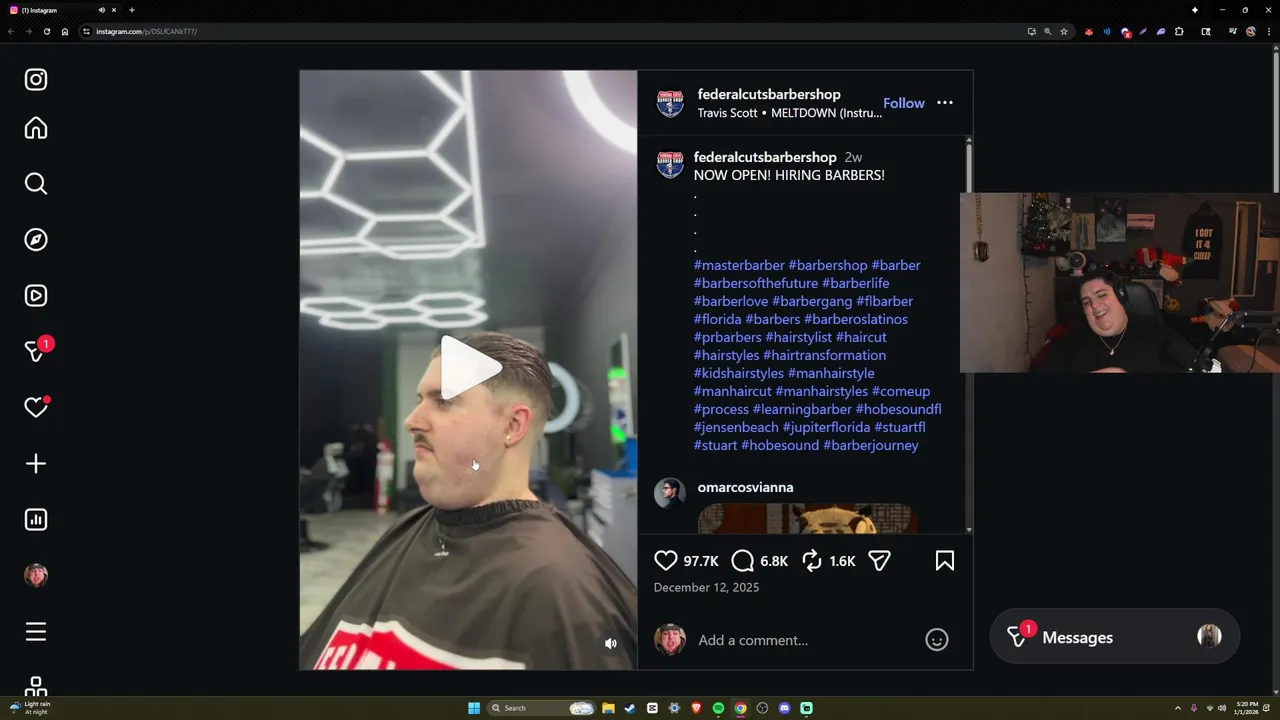Image resolution: width=1280 pixels, height=720 pixels.
Task: Open notifications heart in sidebar
Action: click(x=36, y=407)
